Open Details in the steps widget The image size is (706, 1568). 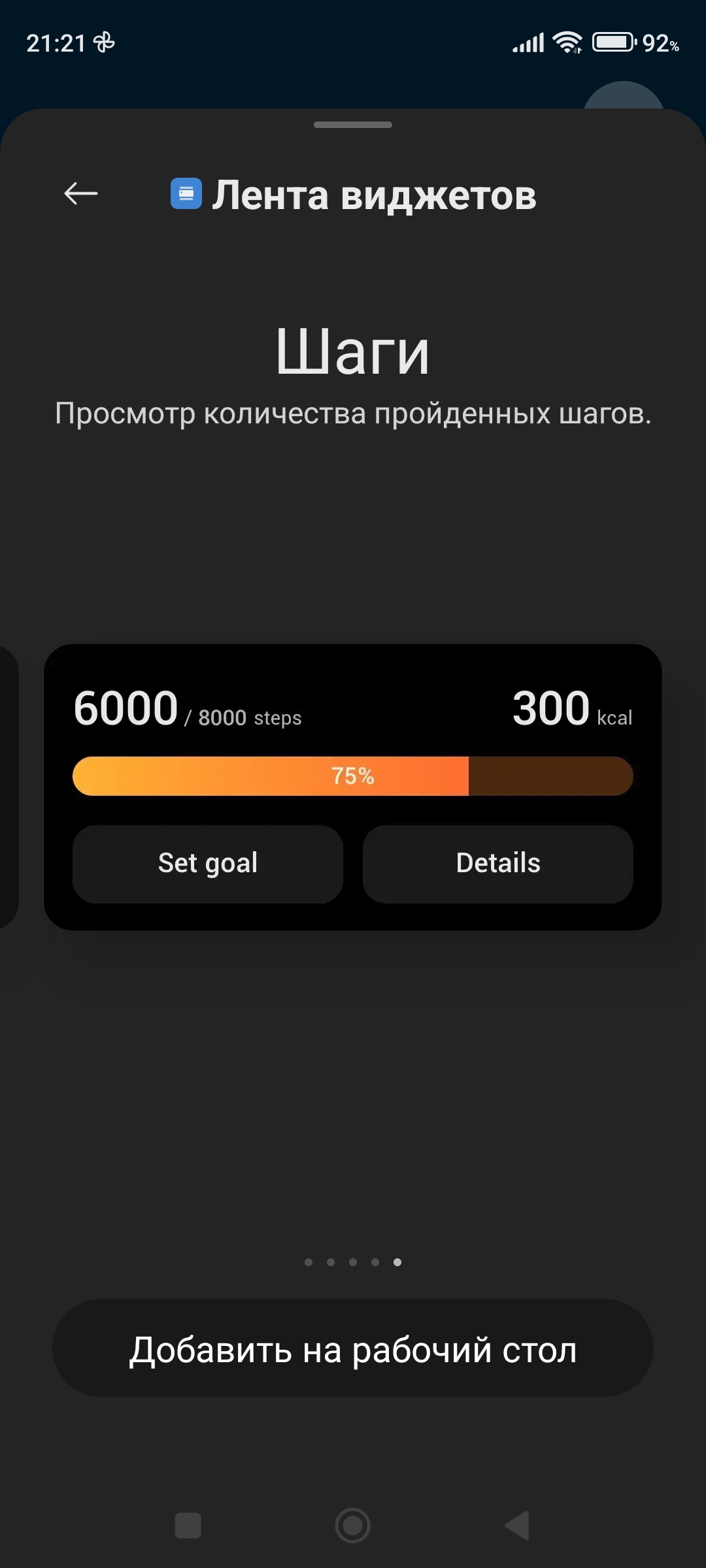(498, 864)
